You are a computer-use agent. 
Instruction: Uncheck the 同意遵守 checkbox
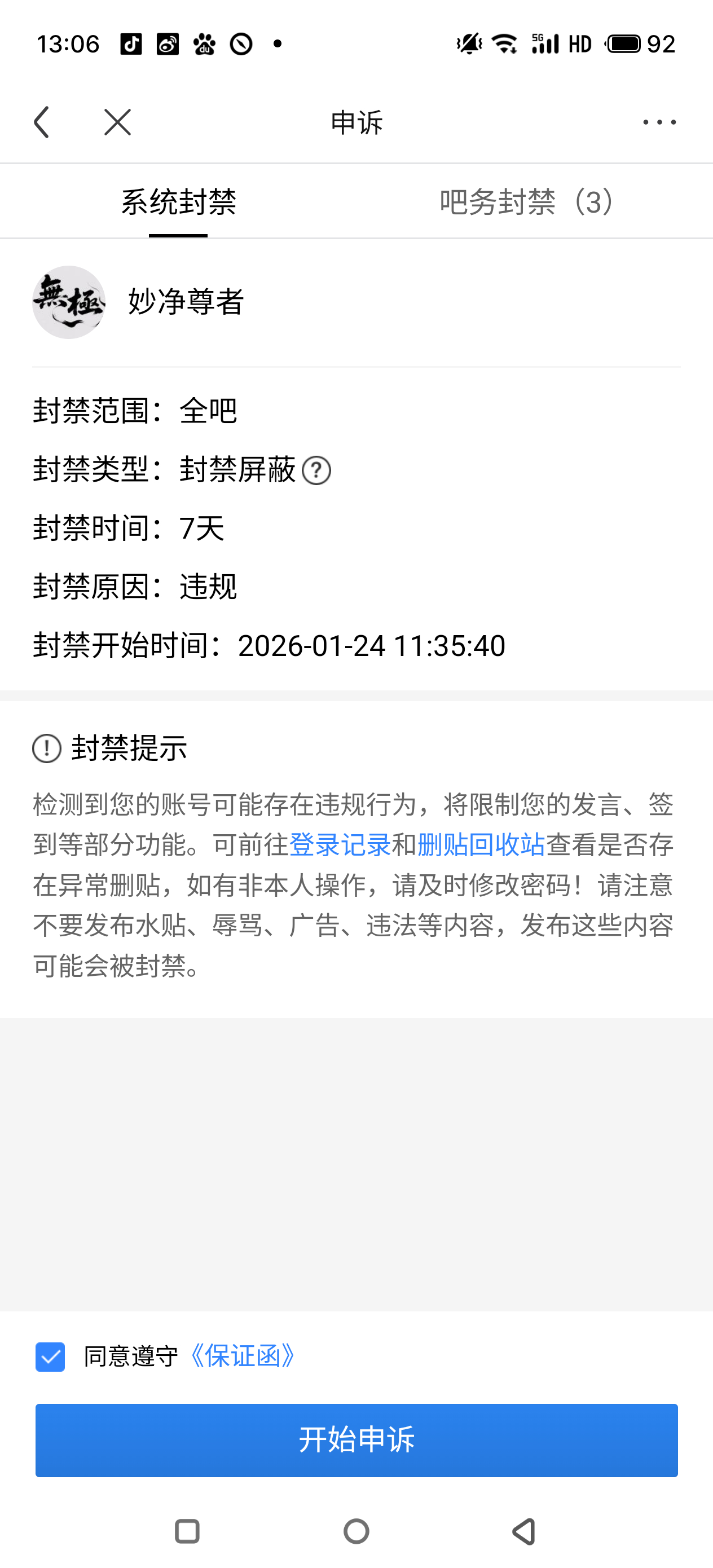51,1357
